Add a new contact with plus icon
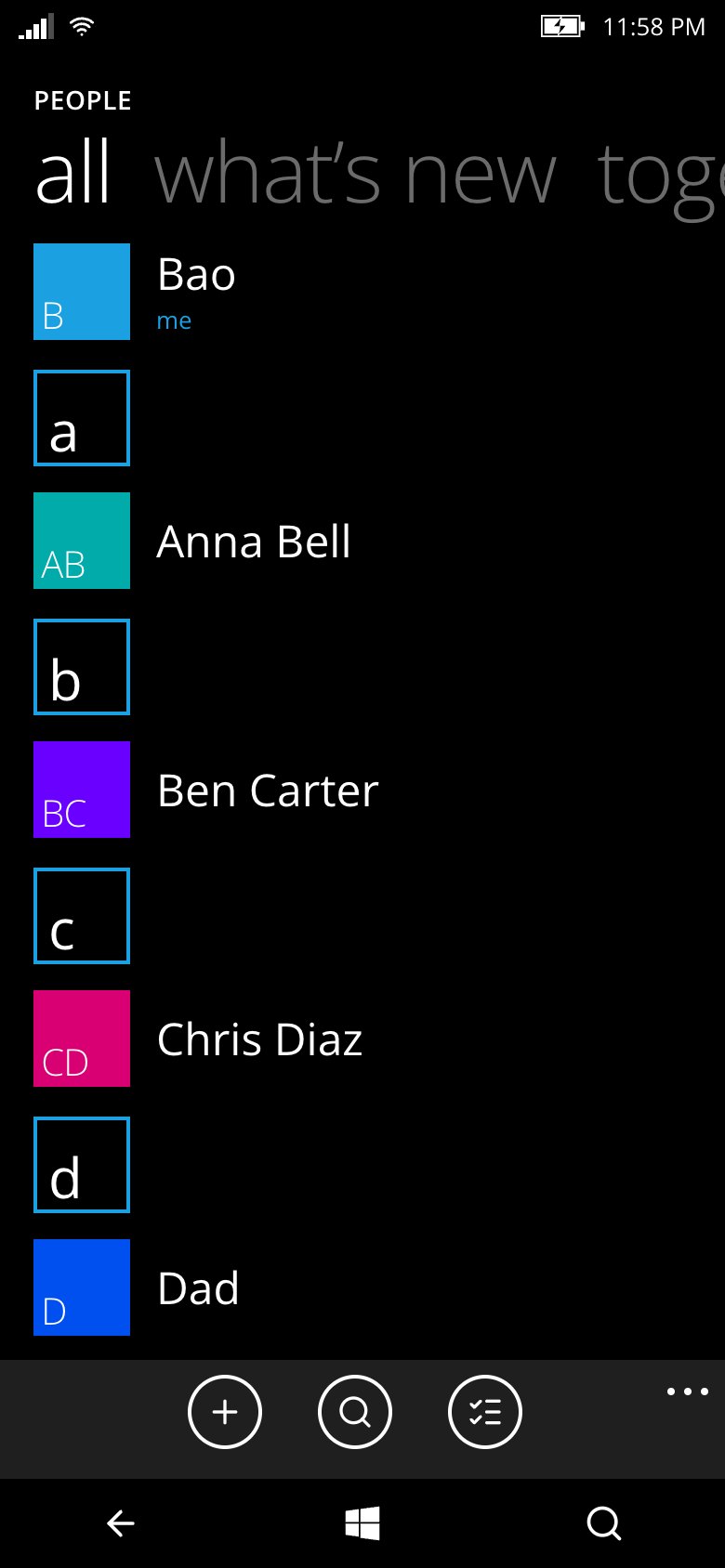This screenshot has height=1568, width=725. (225, 1412)
